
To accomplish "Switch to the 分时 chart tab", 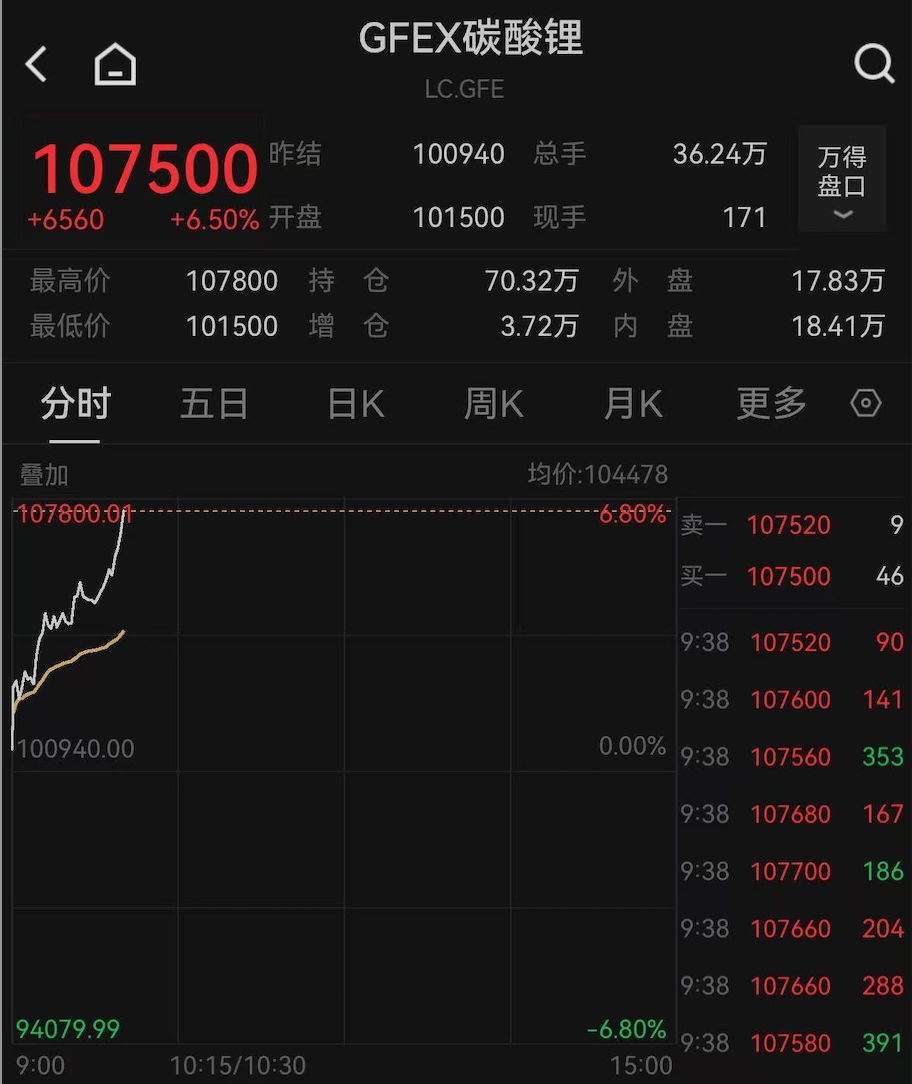I will [76, 404].
